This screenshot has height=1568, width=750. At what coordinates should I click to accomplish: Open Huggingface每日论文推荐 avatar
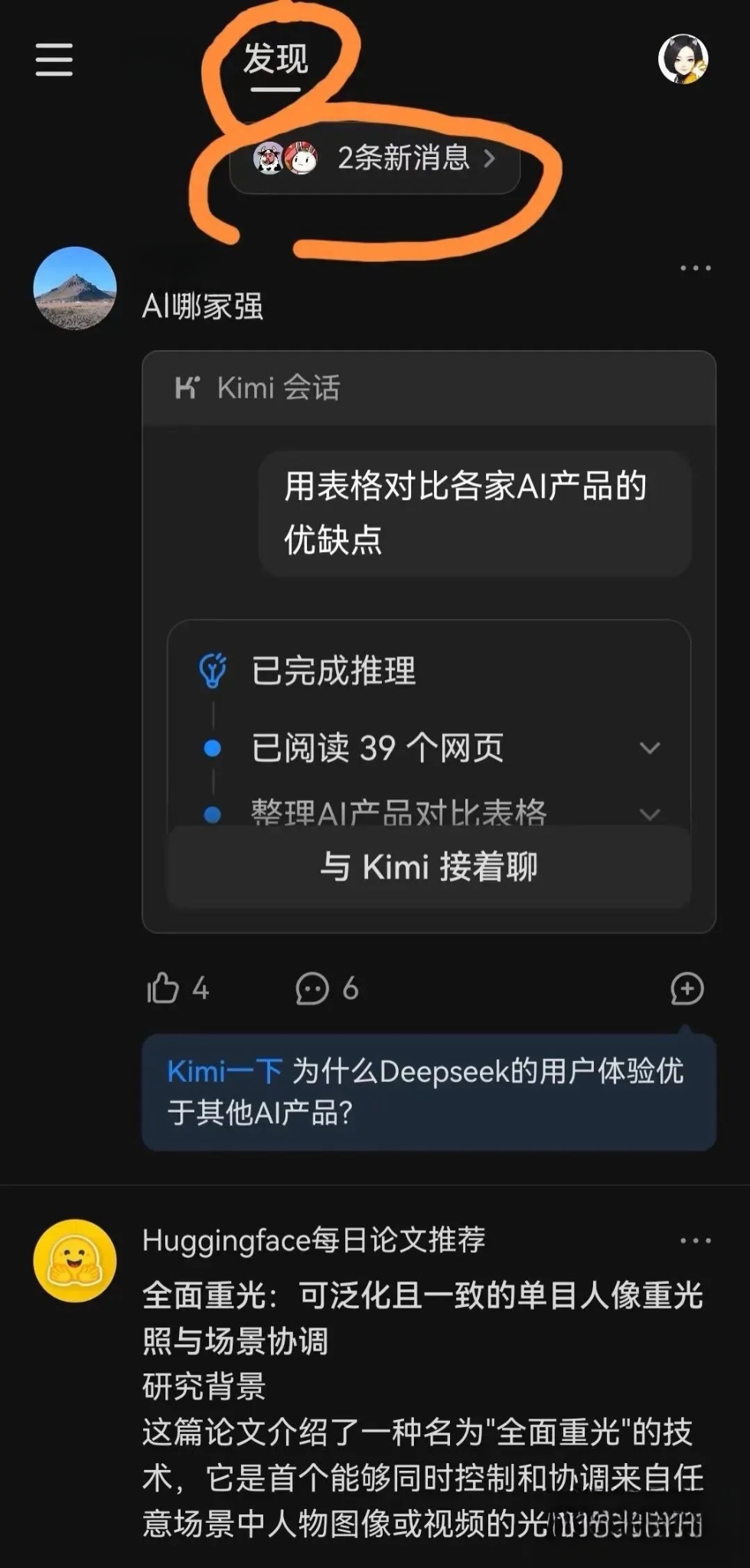point(75,1260)
